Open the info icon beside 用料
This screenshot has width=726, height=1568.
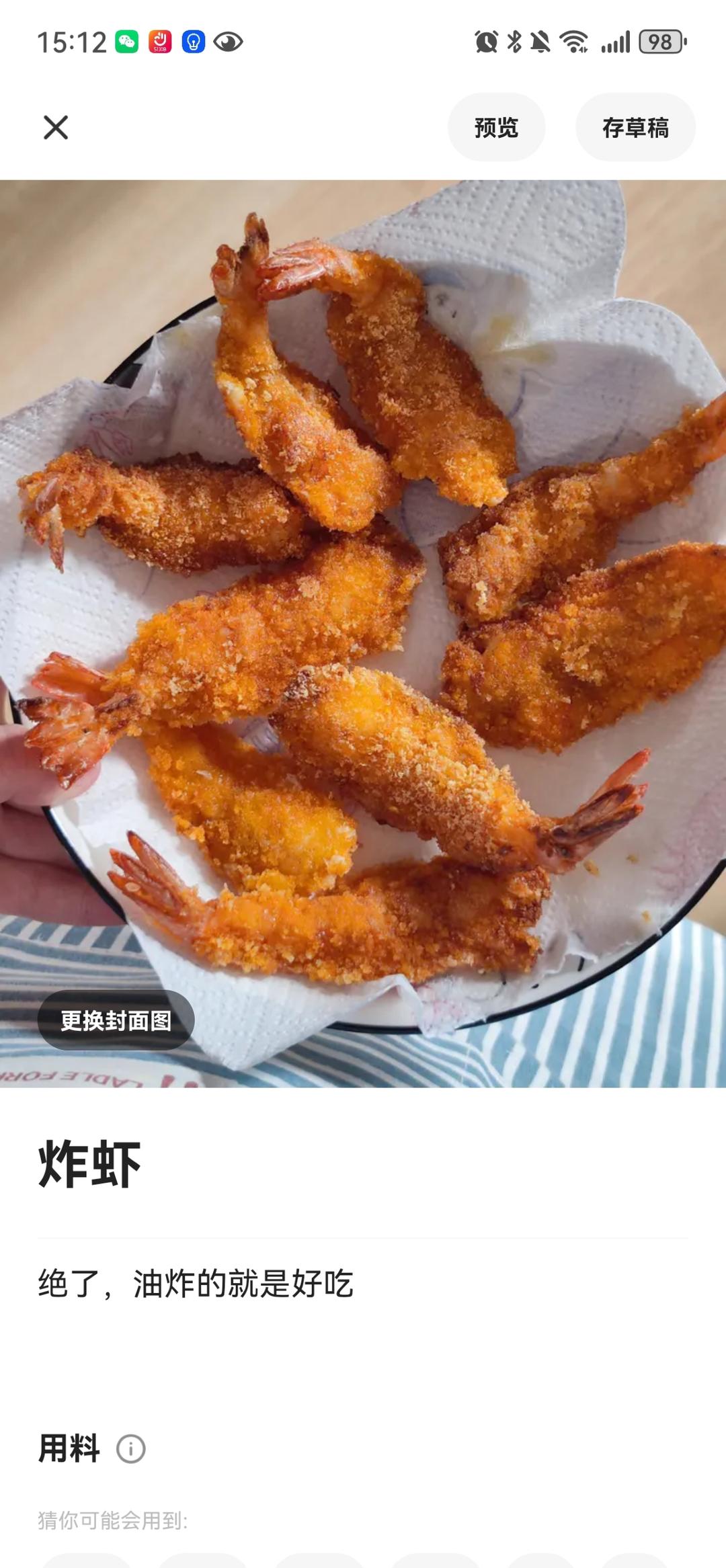click(131, 1448)
